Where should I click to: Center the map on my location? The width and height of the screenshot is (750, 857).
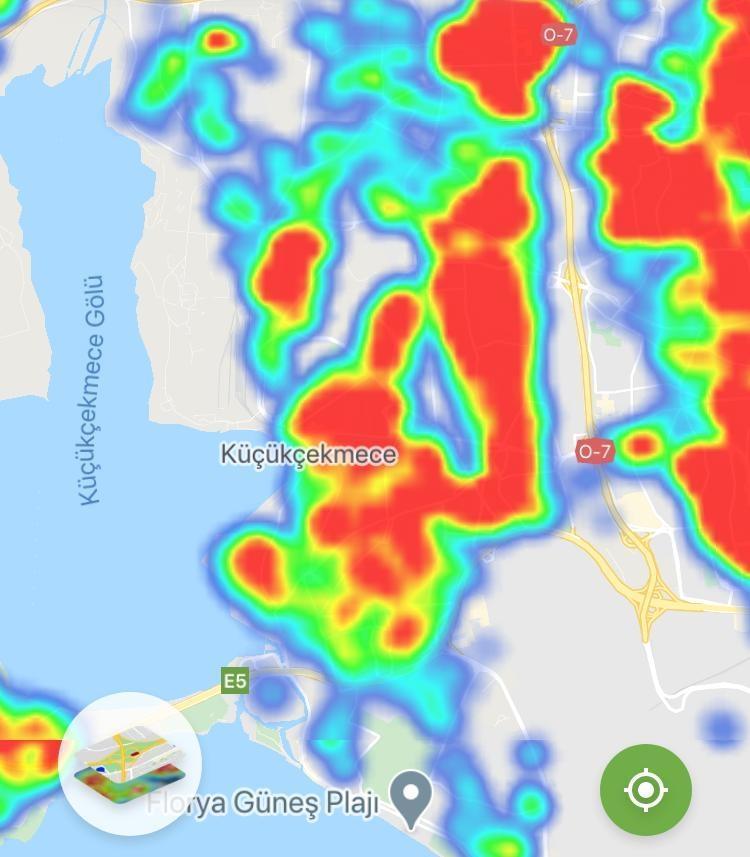click(x=645, y=790)
